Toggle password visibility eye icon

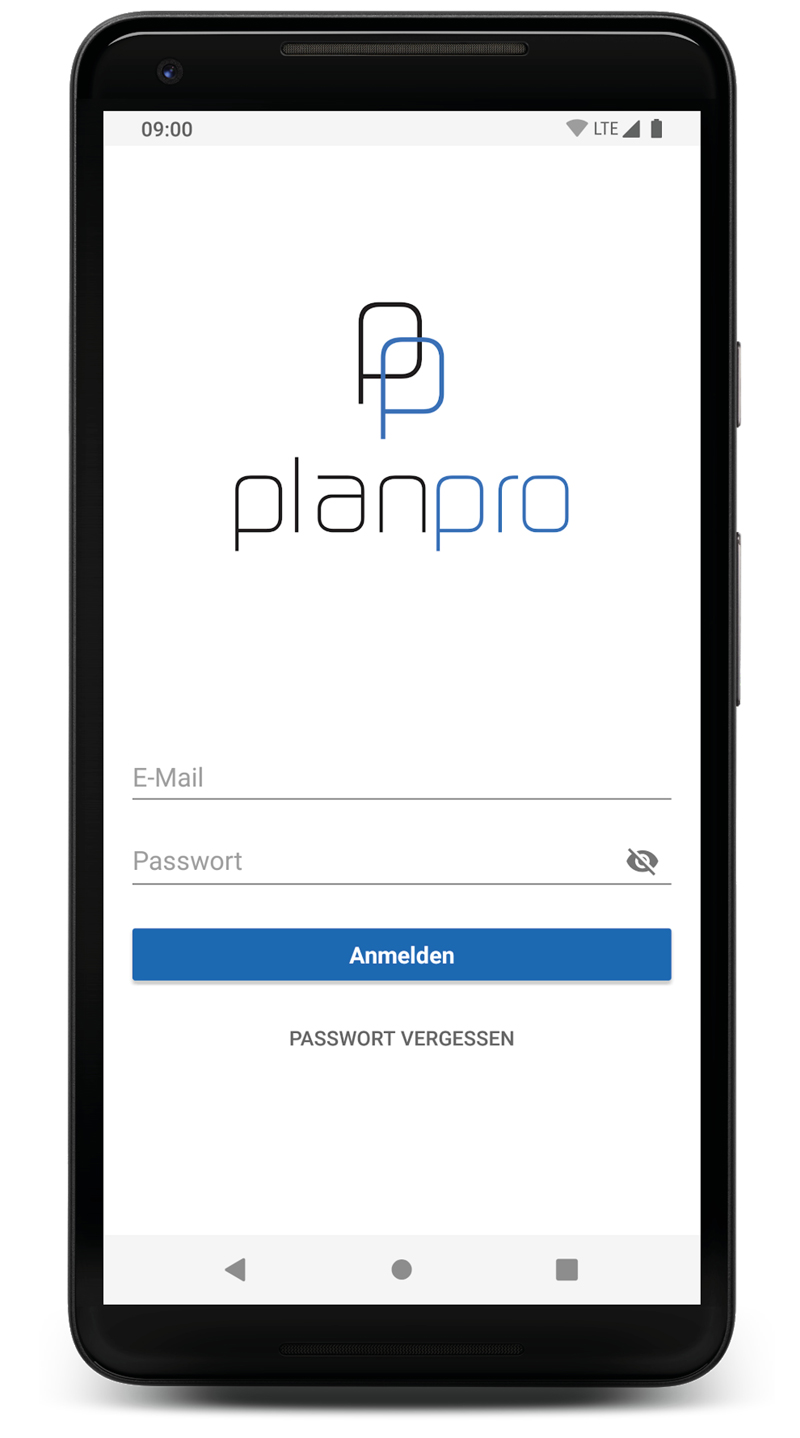(642, 861)
